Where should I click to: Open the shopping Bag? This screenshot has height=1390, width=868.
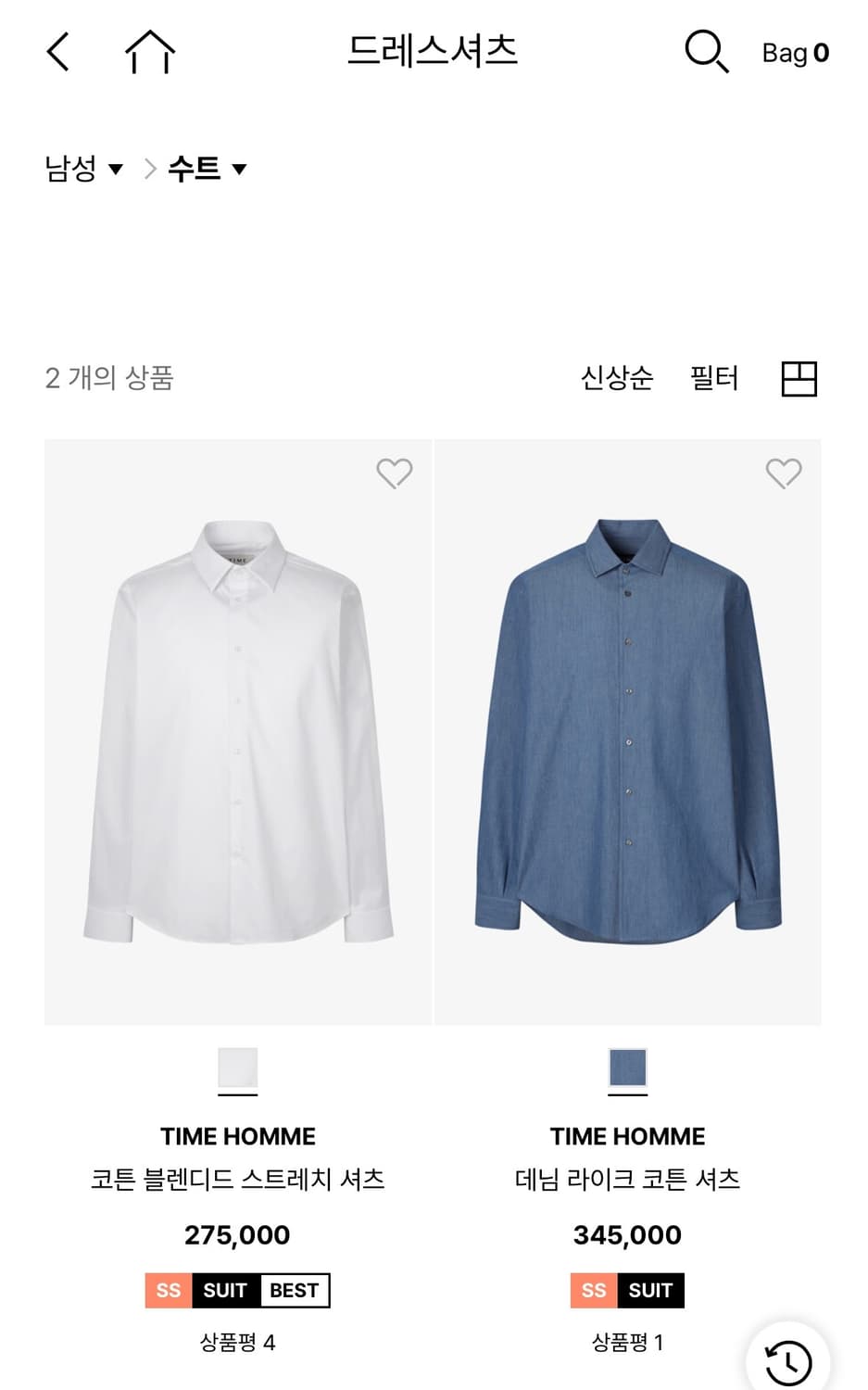click(792, 54)
